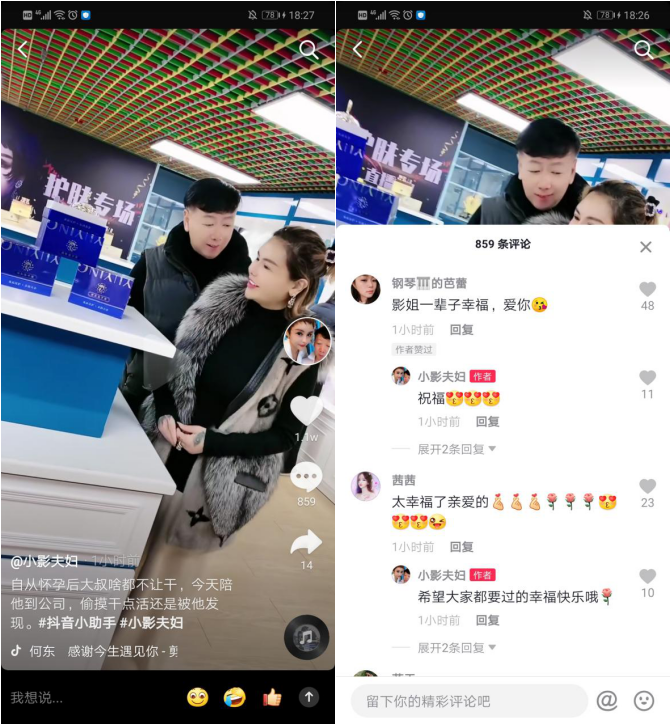Like 钢琴的芭蕾's comment
This screenshot has height=726, width=671.
pos(647,289)
